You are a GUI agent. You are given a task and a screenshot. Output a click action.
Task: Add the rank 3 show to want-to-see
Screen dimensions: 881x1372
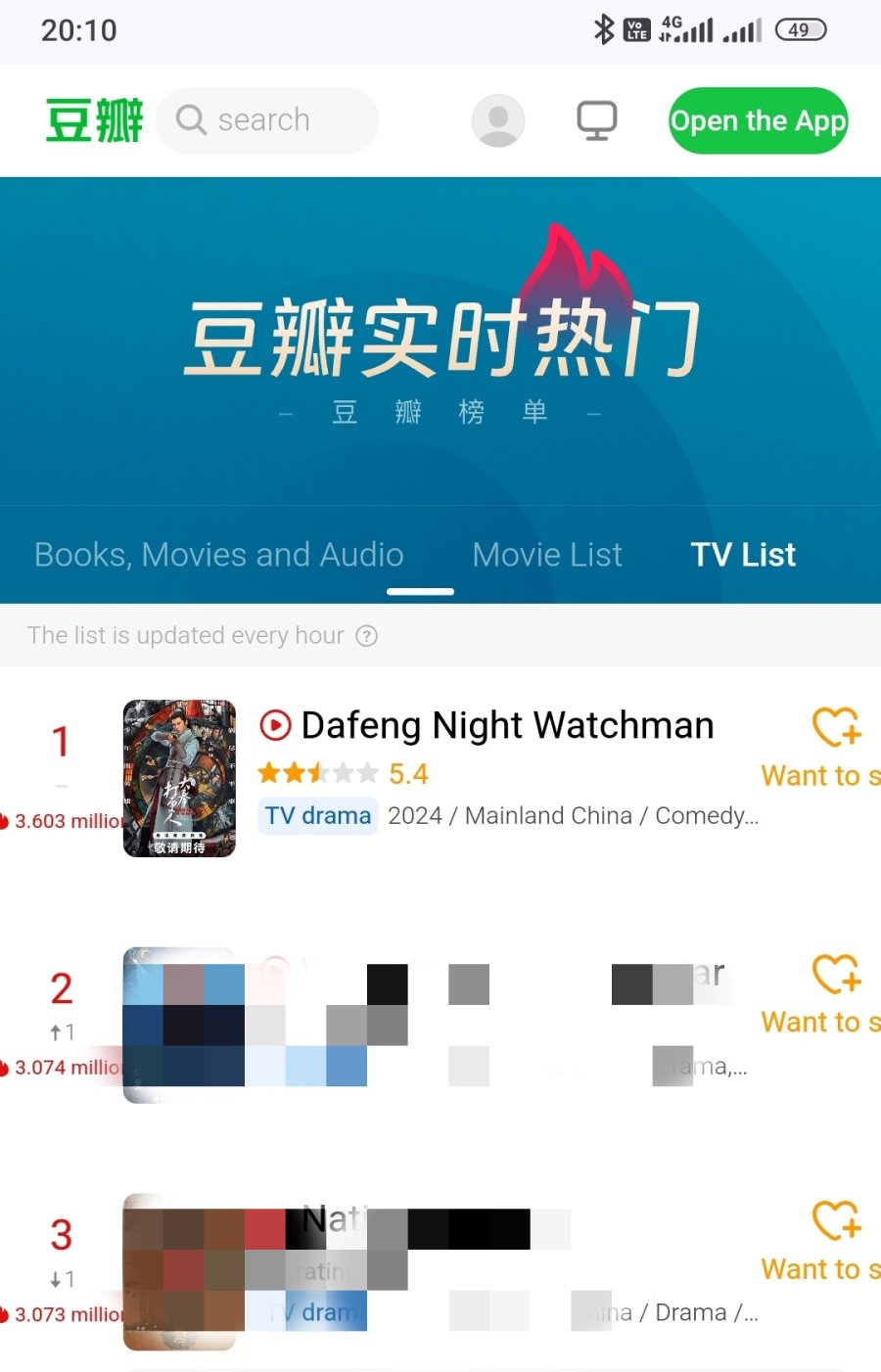coord(835,1239)
